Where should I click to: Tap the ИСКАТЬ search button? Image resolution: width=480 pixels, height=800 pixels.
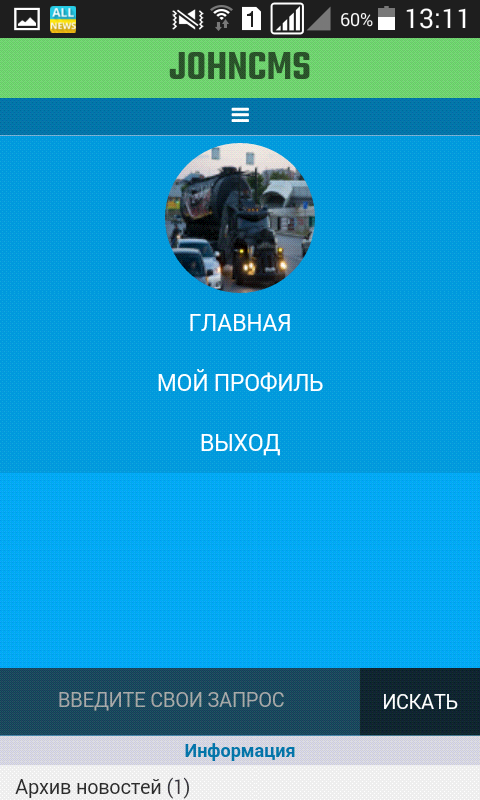(420, 702)
